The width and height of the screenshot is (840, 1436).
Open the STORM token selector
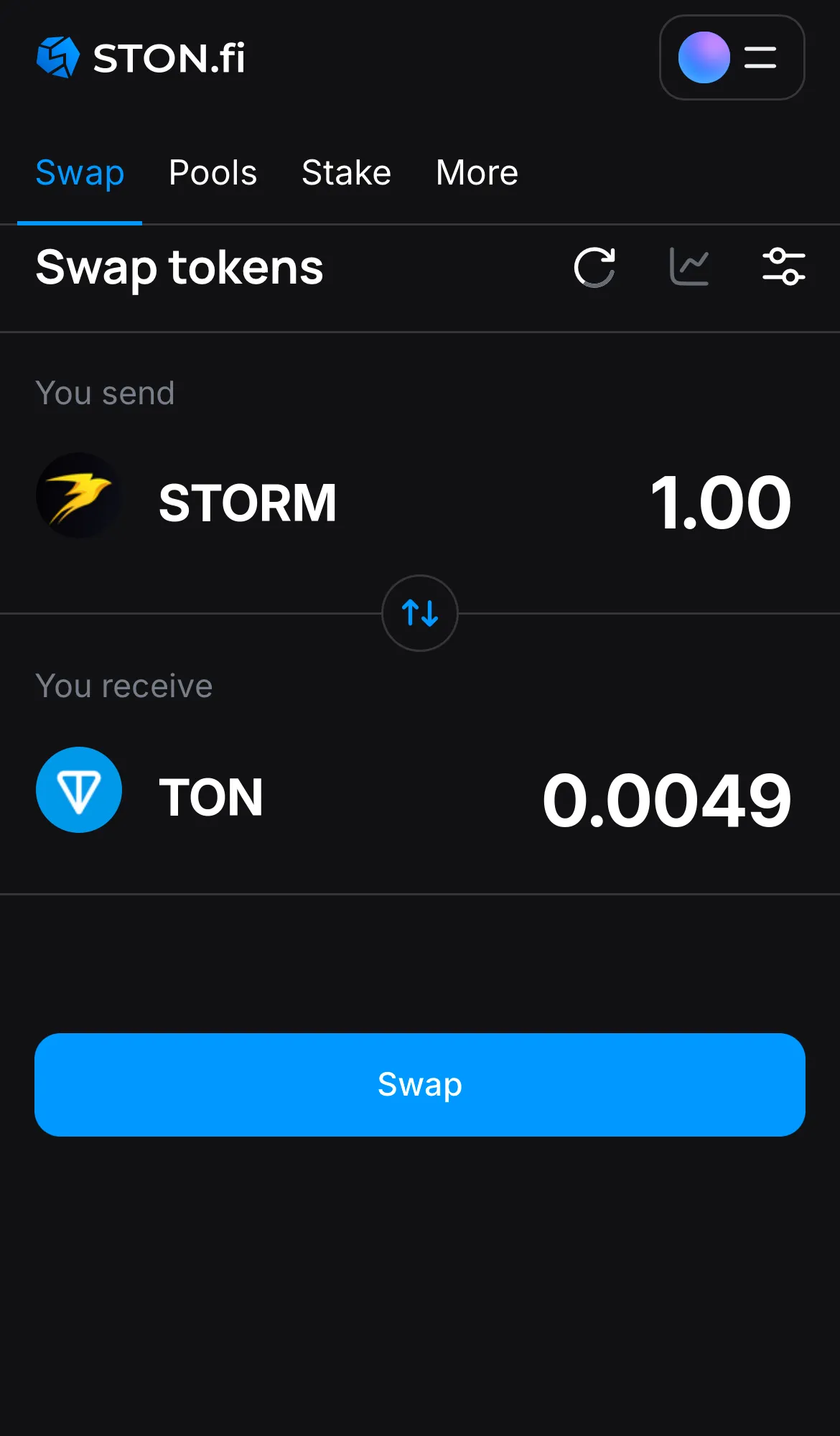247,501
